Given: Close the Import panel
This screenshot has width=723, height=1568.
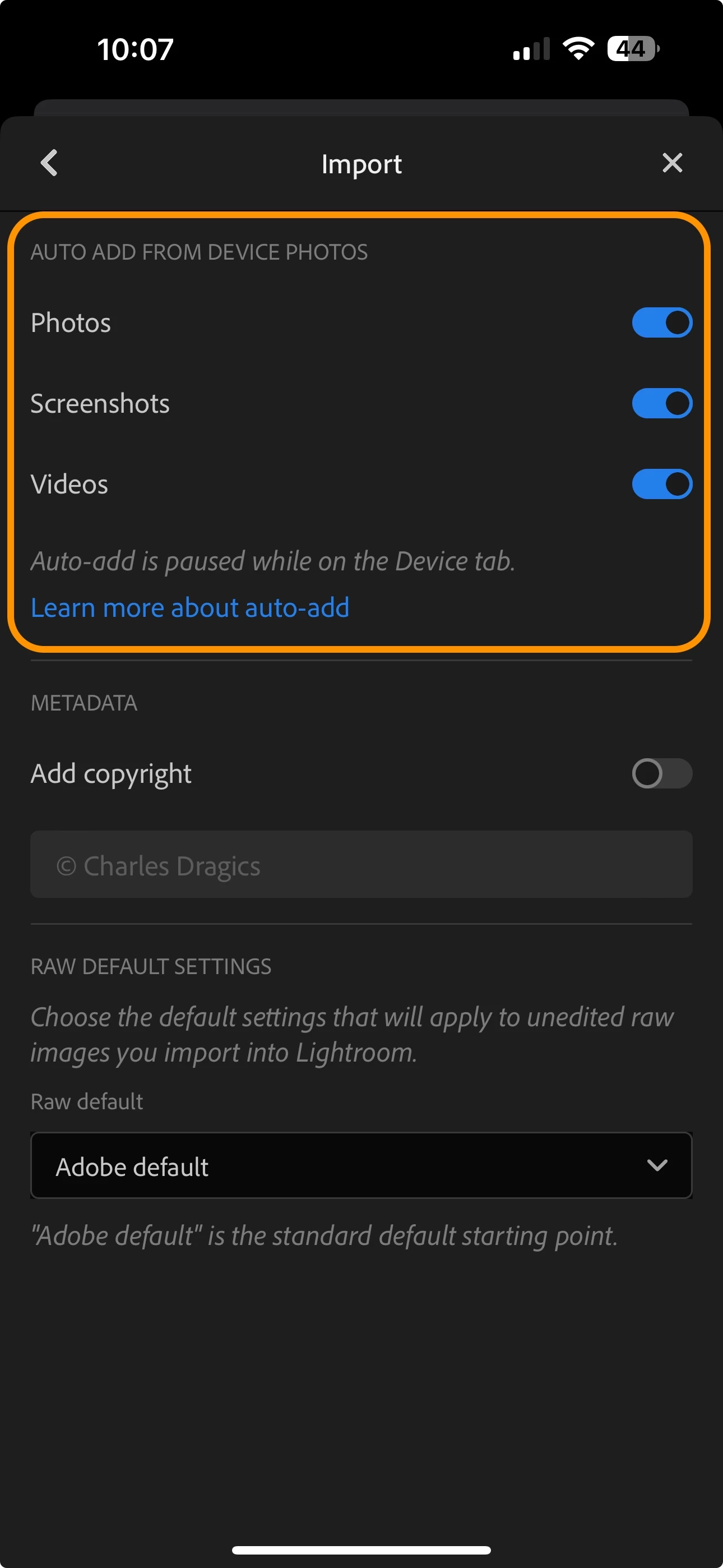Looking at the screenshot, I should pyautogui.click(x=672, y=163).
